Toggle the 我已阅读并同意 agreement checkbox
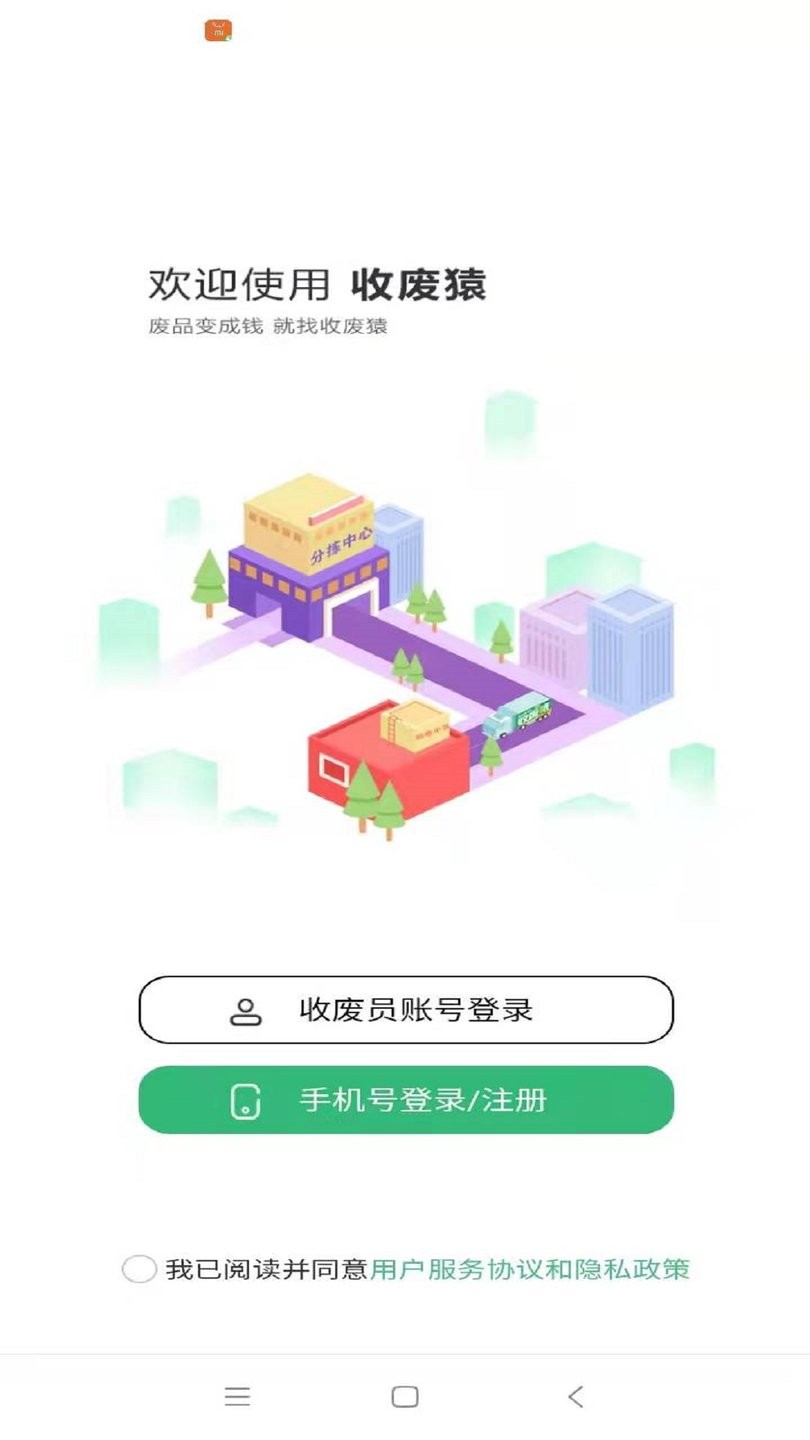Viewport: 810px width, 1440px height. click(x=140, y=1268)
